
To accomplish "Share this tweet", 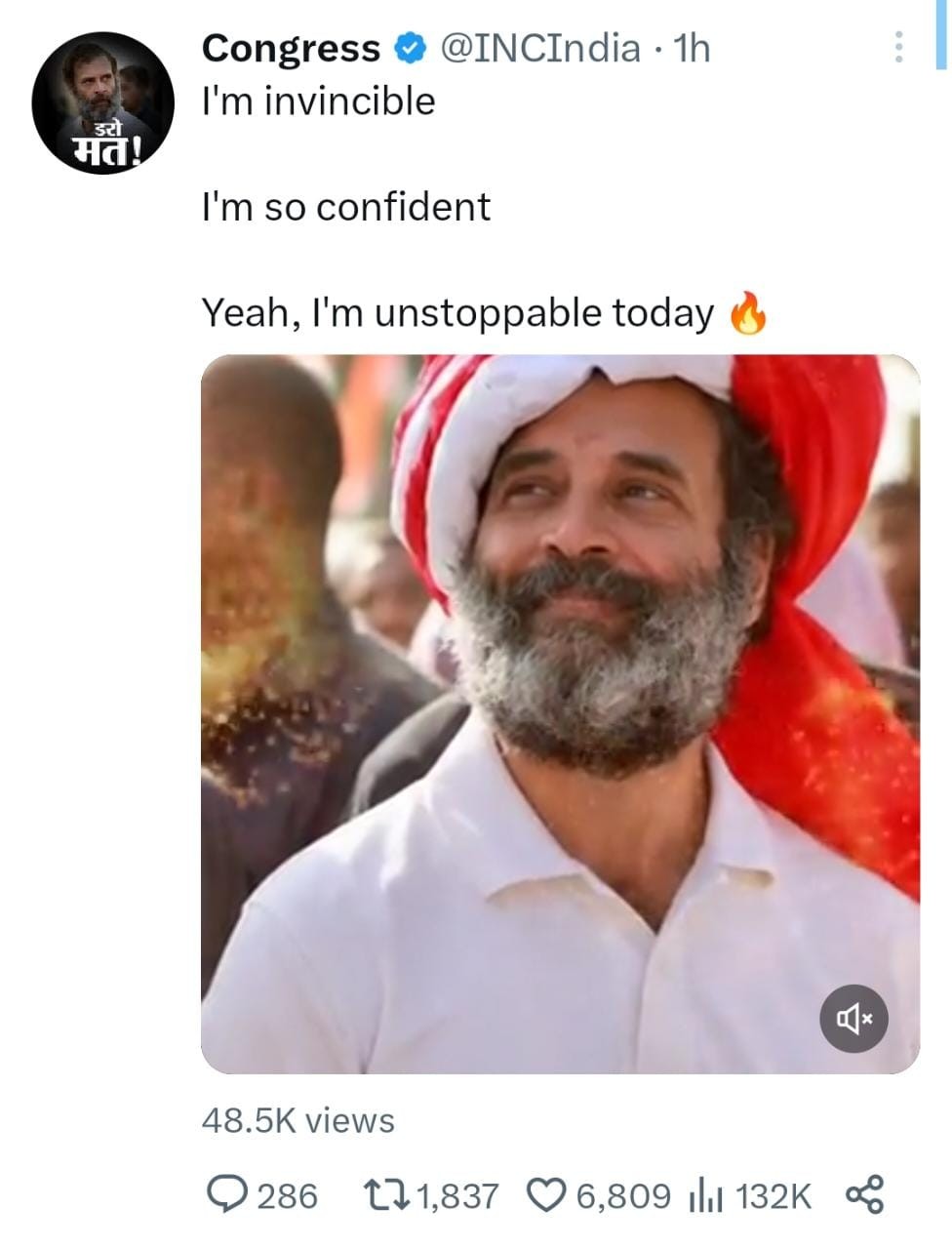I will (864, 1193).
